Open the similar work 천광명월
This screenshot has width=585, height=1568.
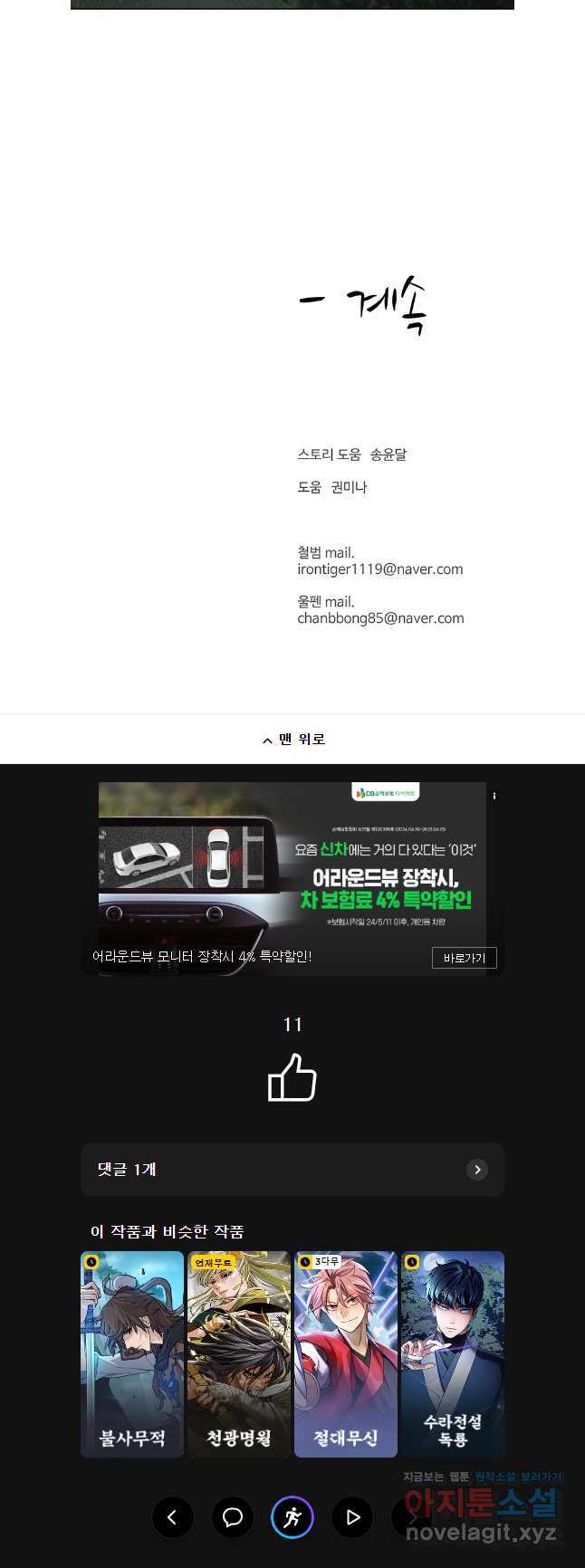[x=239, y=1353]
